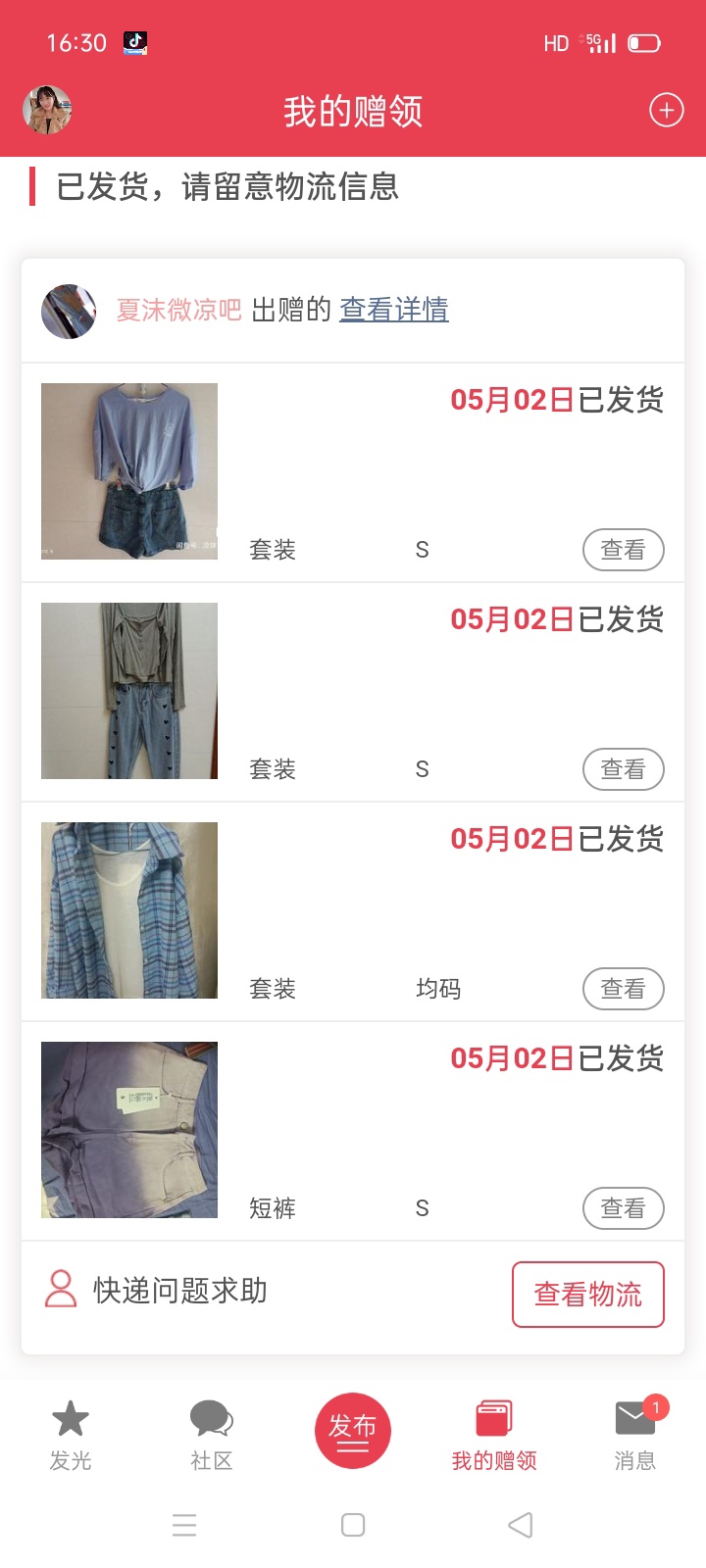Open the grey cardigan and jeans photo
This screenshot has width=706, height=1568.
129,691
